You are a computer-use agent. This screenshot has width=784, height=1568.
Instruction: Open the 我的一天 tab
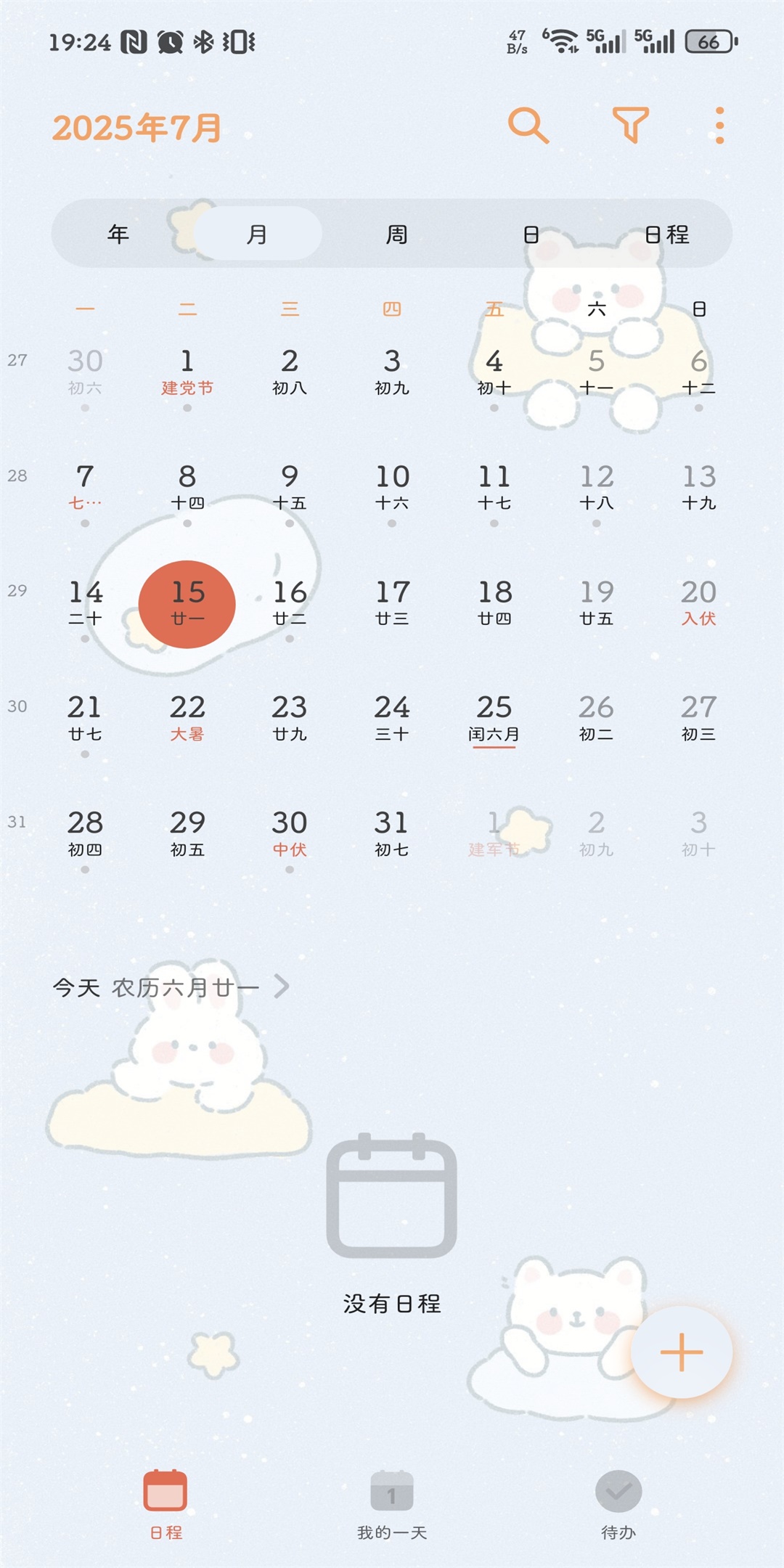pyautogui.click(x=392, y=1504)
